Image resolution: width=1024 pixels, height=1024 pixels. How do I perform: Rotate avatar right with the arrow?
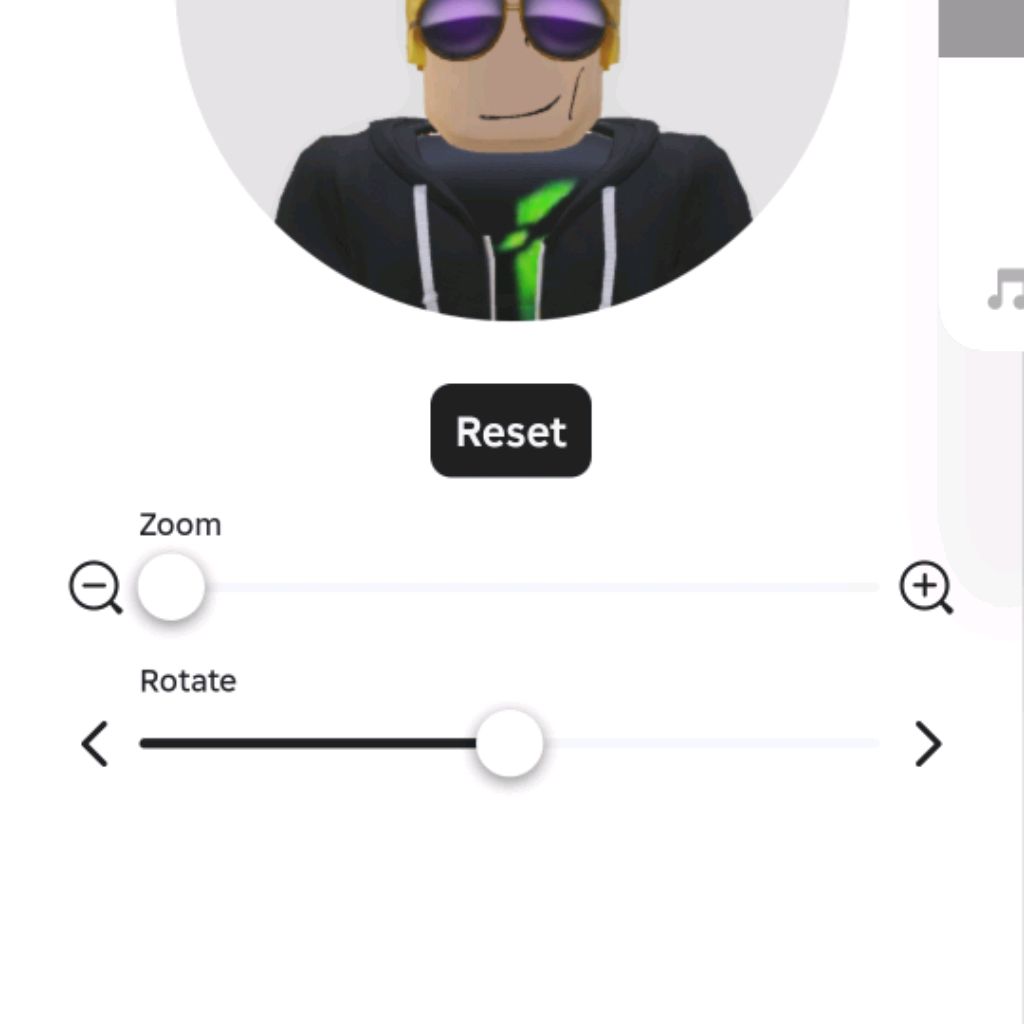(x=928, y=744)
